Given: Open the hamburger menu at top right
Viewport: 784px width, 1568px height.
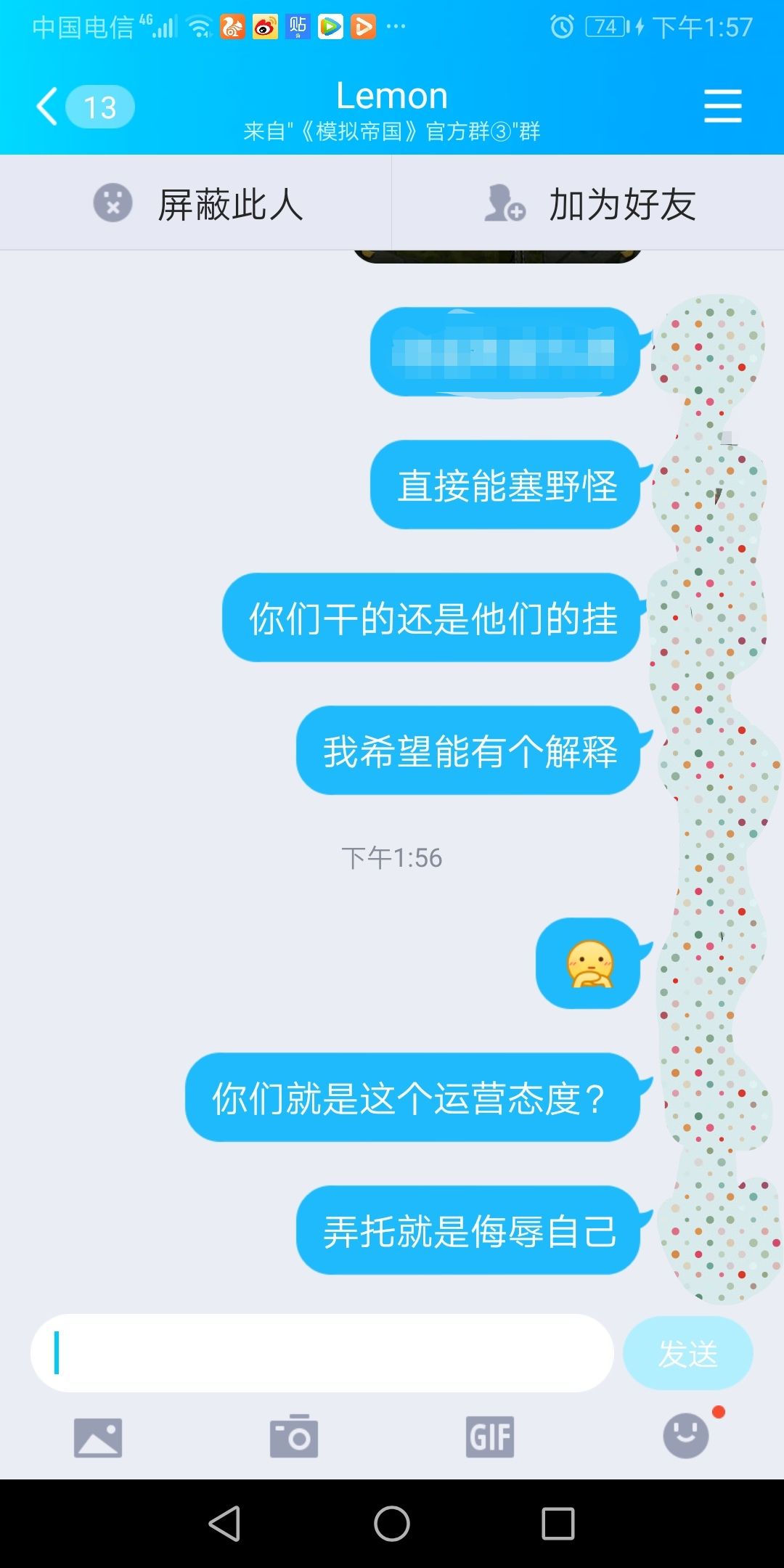Looking at the screenshot, I should click(722, 105).
